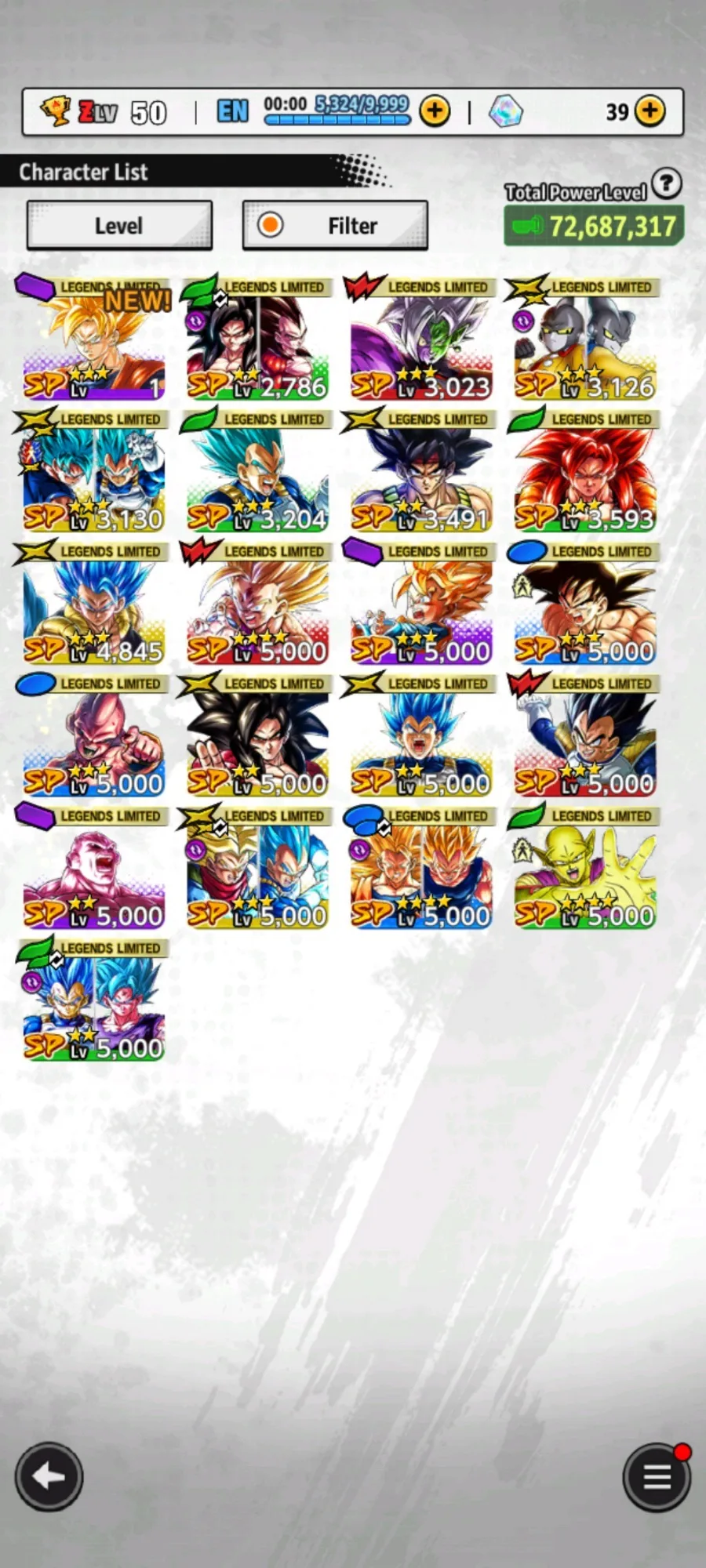The image size is (706, 1568).
Task: Open the level 2,786 character card
Action: (x=257, y=337)
